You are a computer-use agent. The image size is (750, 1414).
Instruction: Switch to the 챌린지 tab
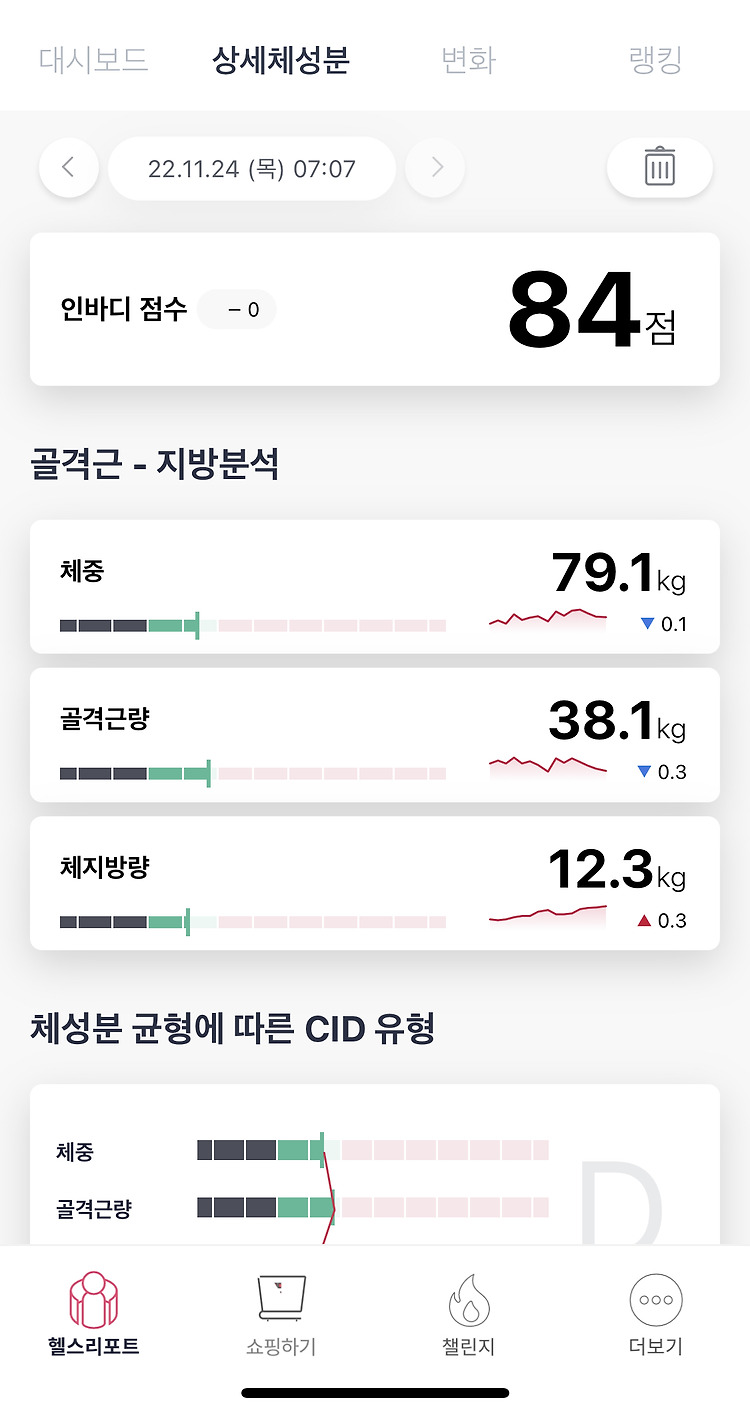[469, 1315]
